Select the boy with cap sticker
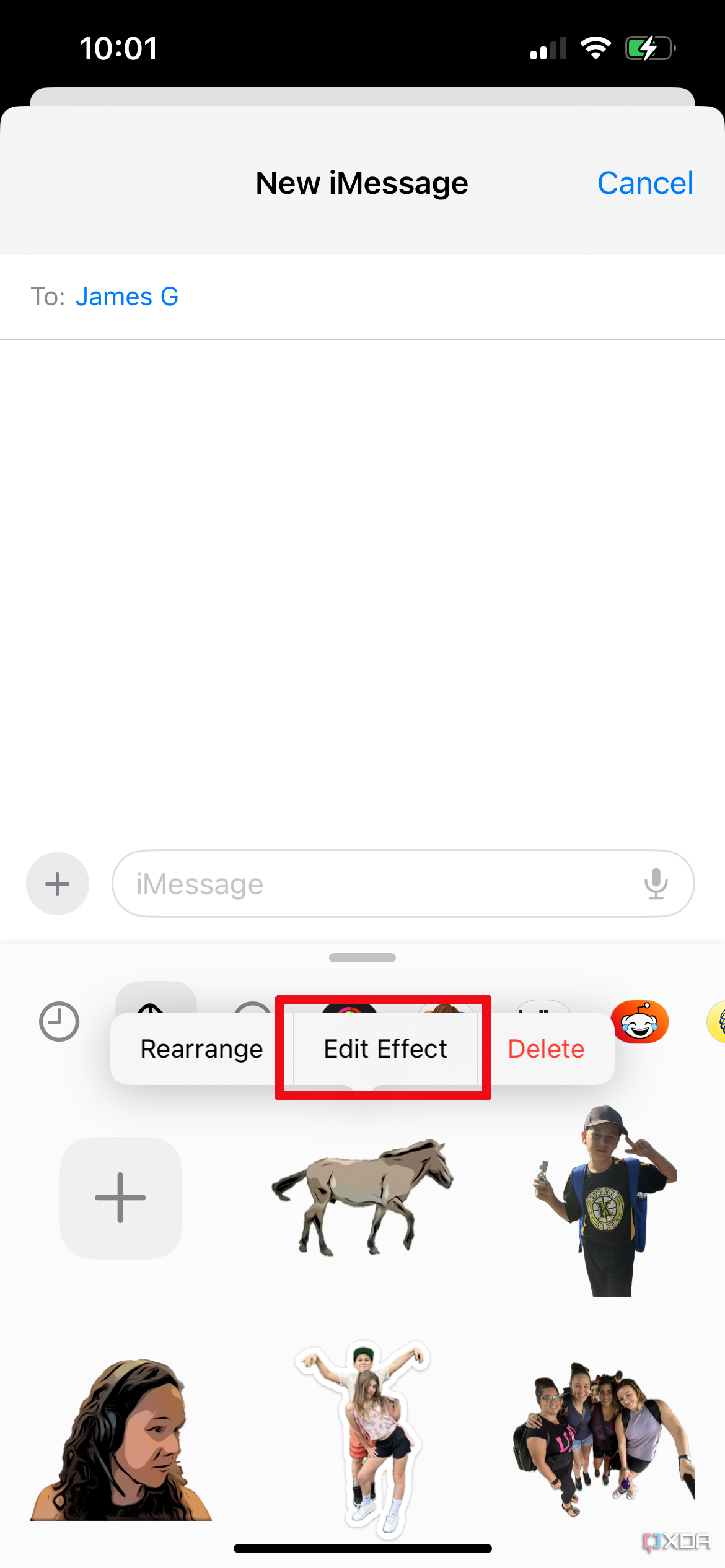 (605, 1200)
